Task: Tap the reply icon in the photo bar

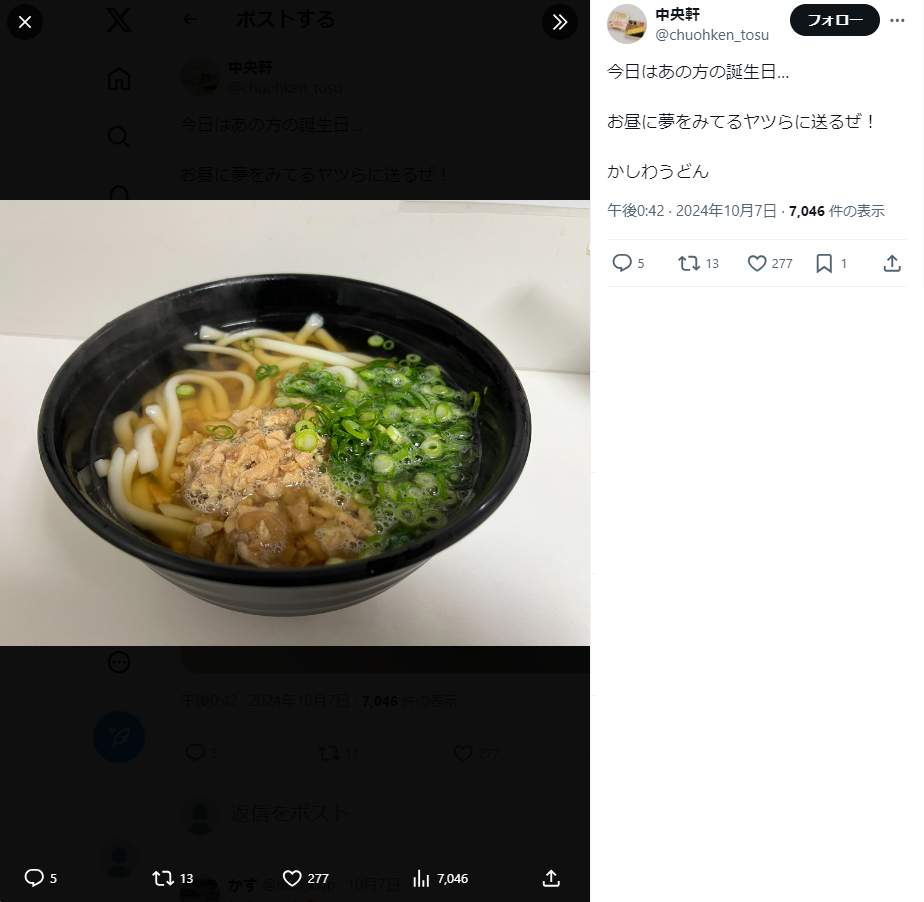Action: point(34,878)
